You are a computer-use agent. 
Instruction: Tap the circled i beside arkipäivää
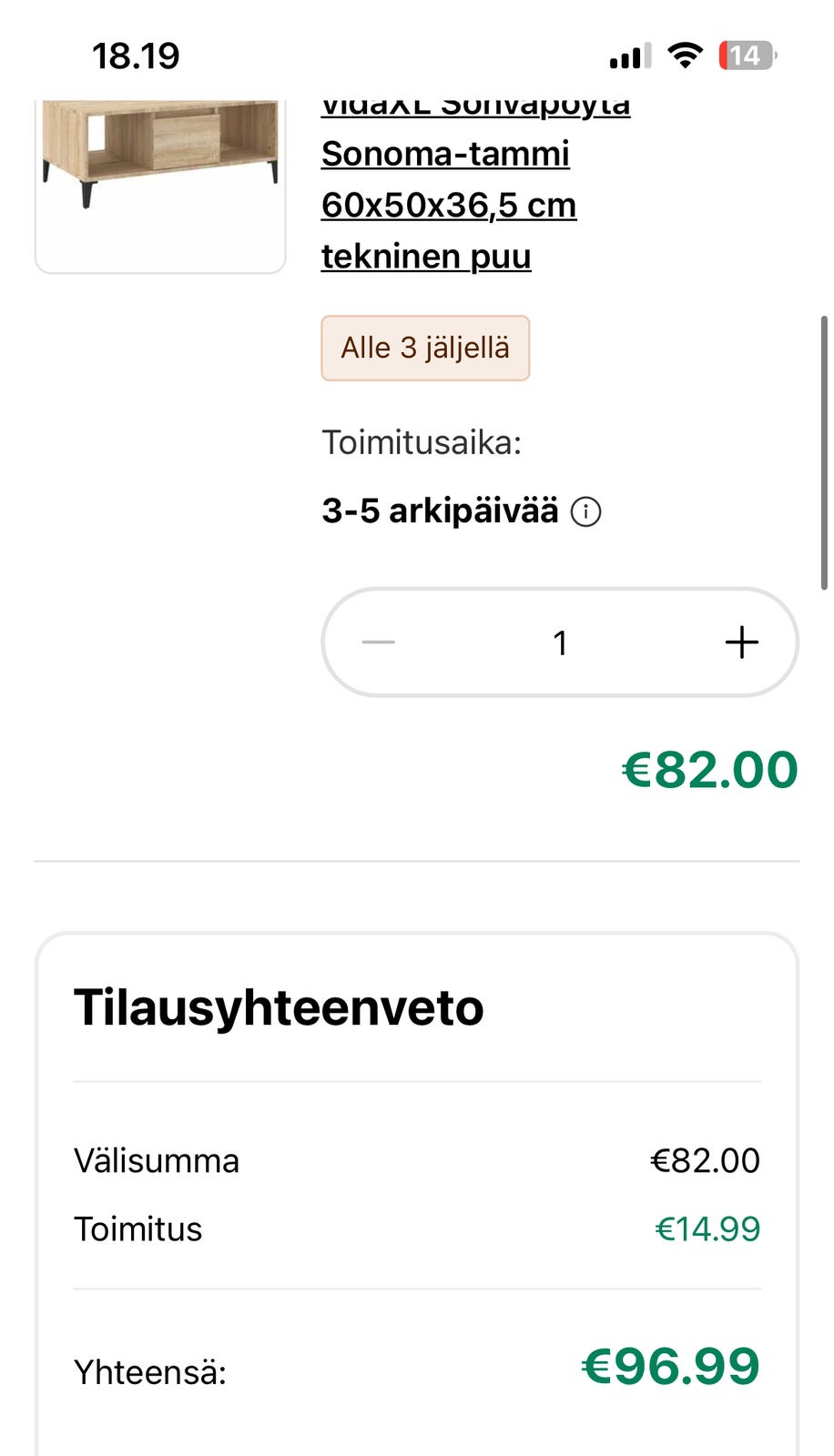click(586, 512)
